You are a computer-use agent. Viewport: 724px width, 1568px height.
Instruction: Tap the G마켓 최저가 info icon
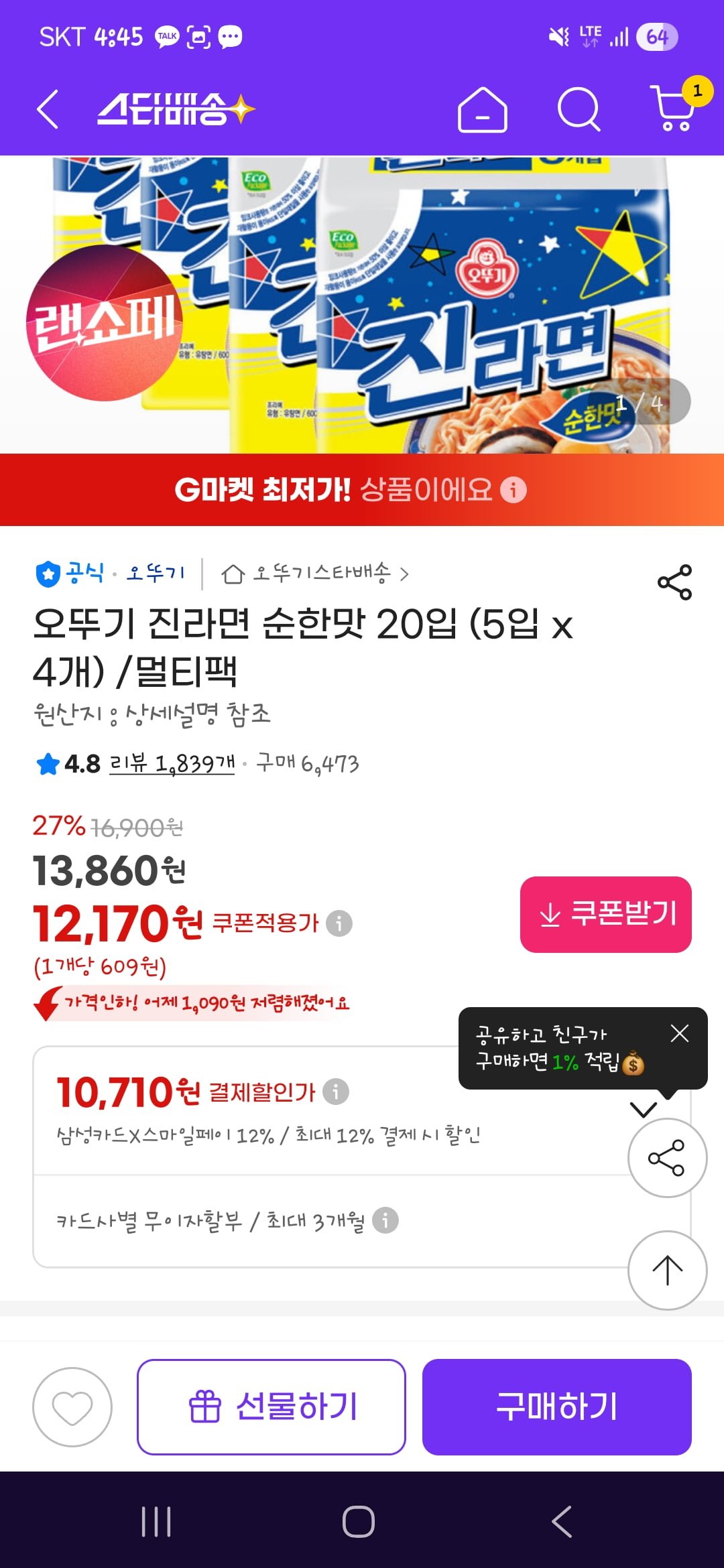point(514,490)
